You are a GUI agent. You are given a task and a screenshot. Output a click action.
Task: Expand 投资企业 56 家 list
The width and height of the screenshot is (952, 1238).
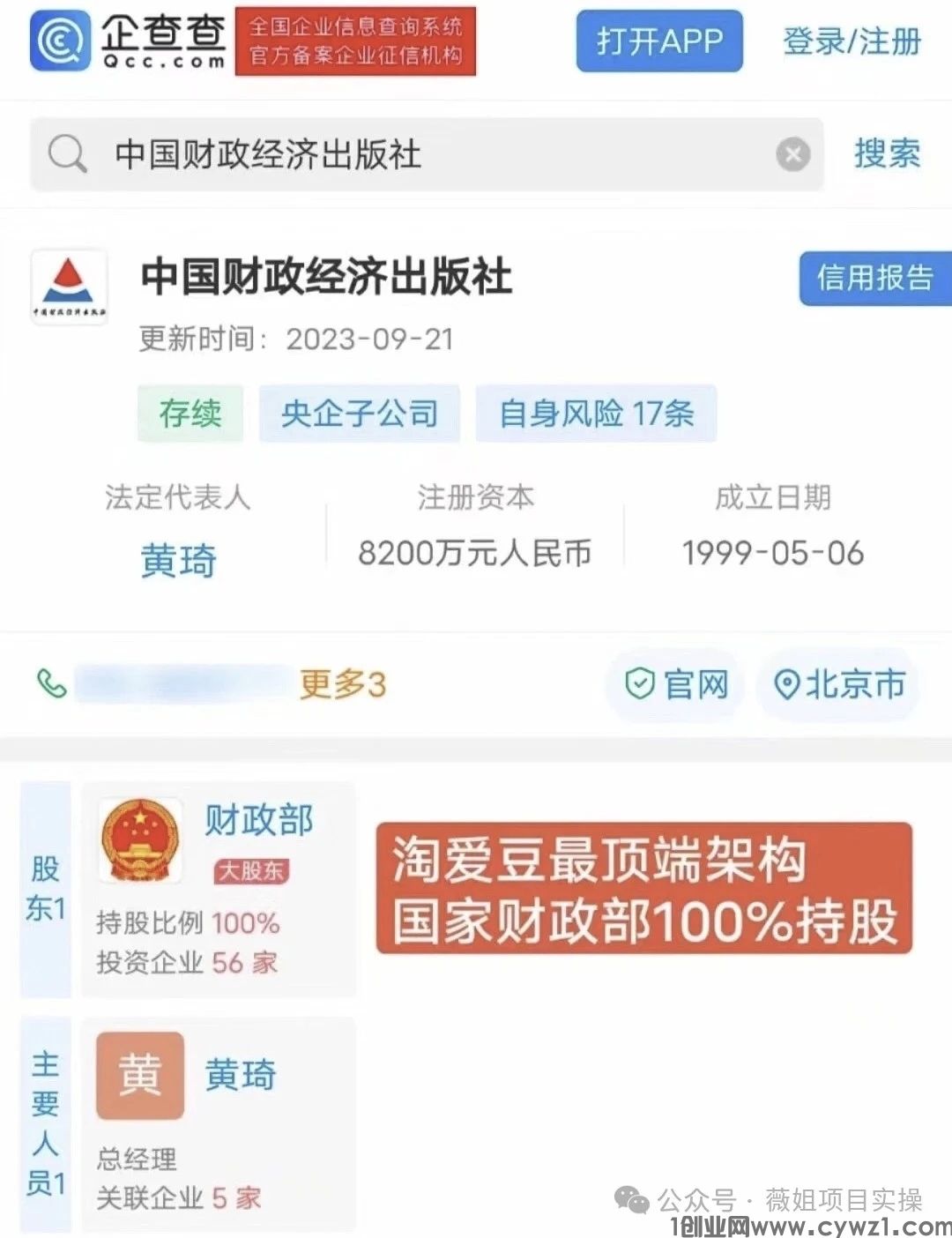[186, 964]
